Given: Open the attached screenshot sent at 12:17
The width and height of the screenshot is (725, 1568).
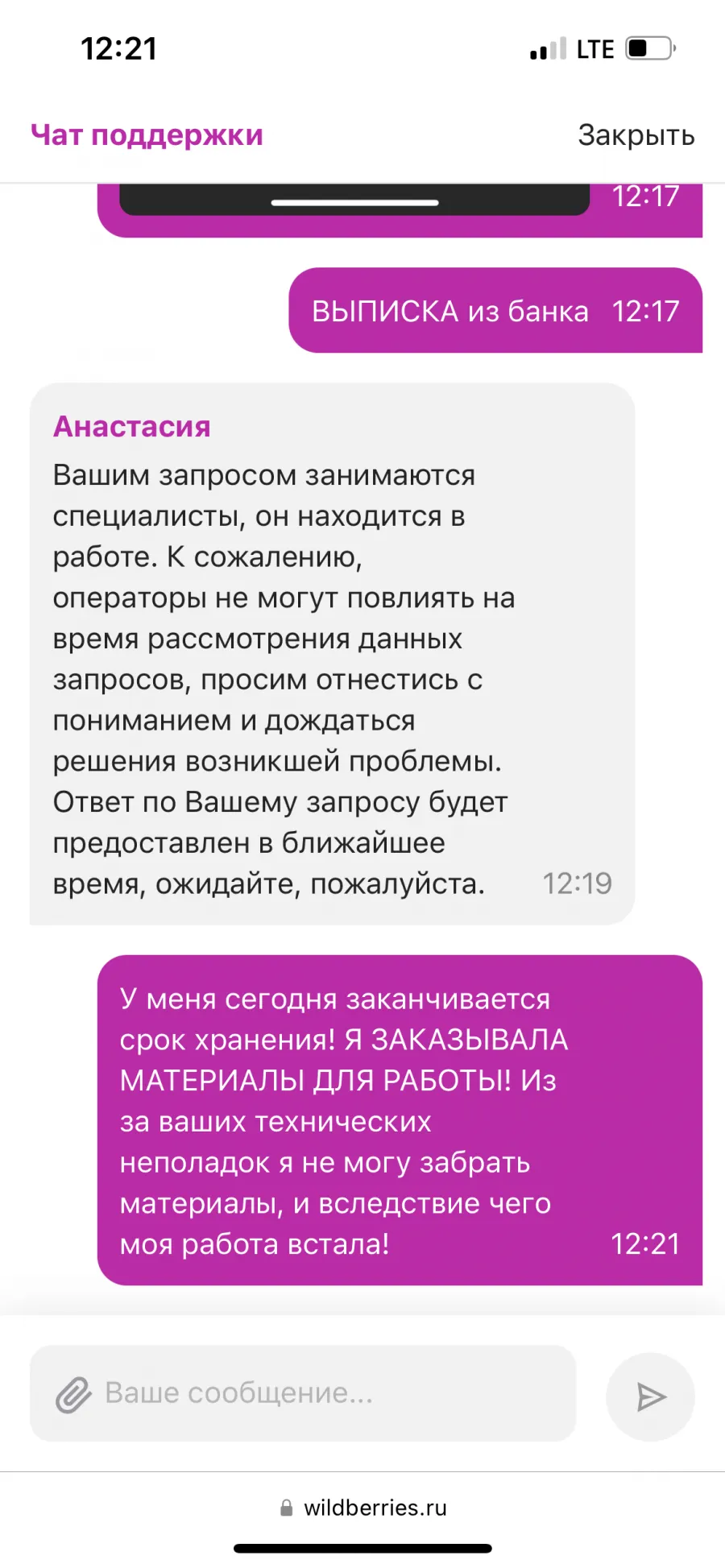Looking at the screenshot, I should [x=354, y=199].
